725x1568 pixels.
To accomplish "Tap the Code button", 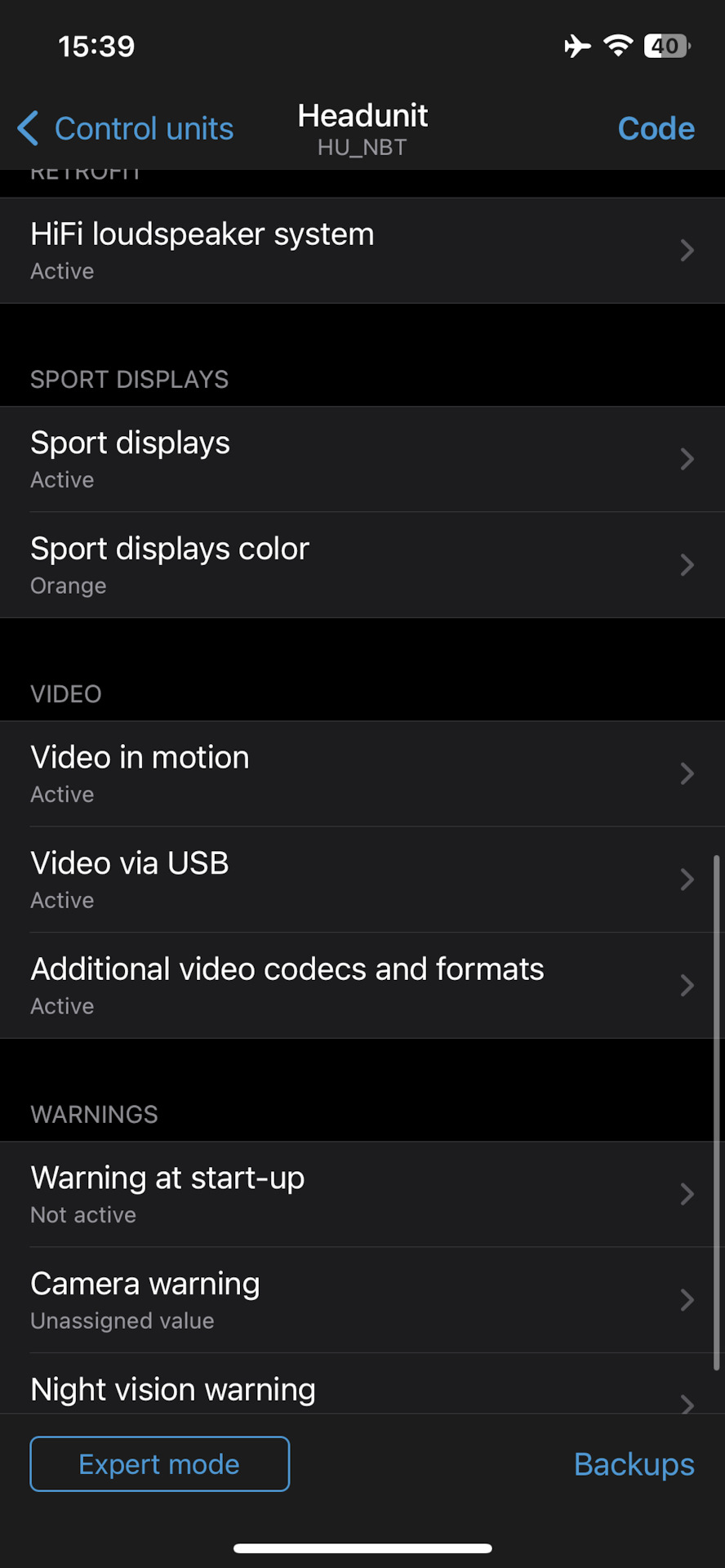I will click(x=656, y=129).
